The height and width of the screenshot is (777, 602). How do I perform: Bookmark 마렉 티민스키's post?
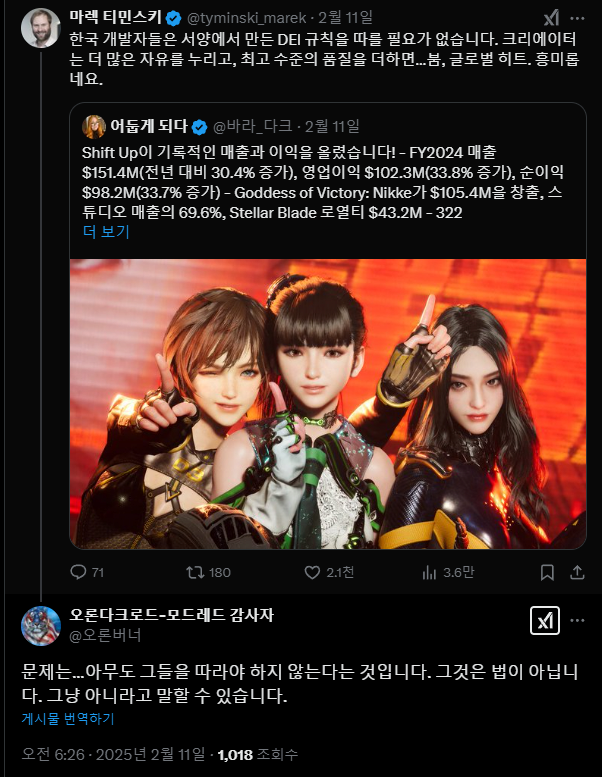point(547,572)
